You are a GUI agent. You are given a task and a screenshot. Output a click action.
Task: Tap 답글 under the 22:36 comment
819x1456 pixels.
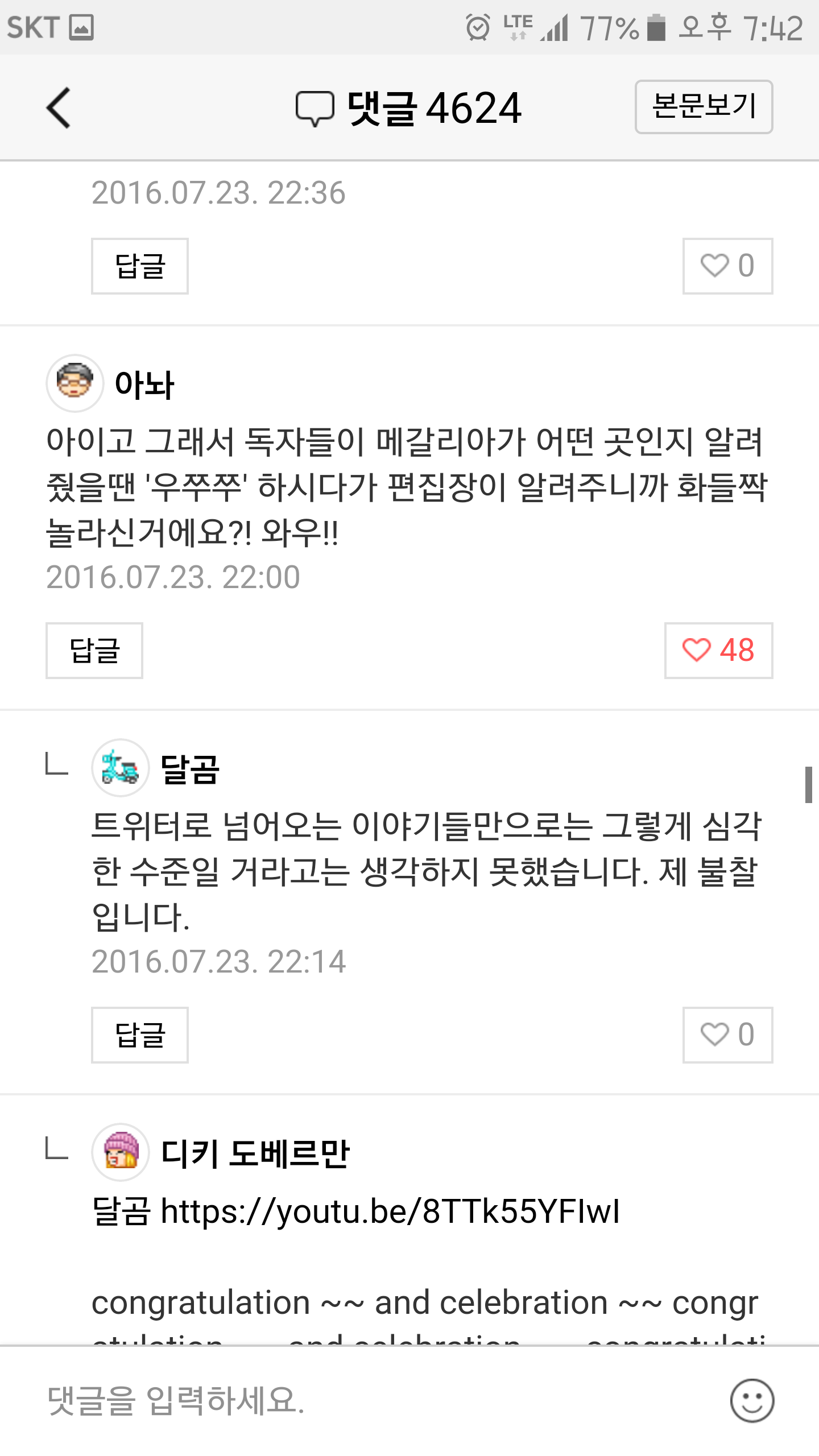(x=139, y=266)
